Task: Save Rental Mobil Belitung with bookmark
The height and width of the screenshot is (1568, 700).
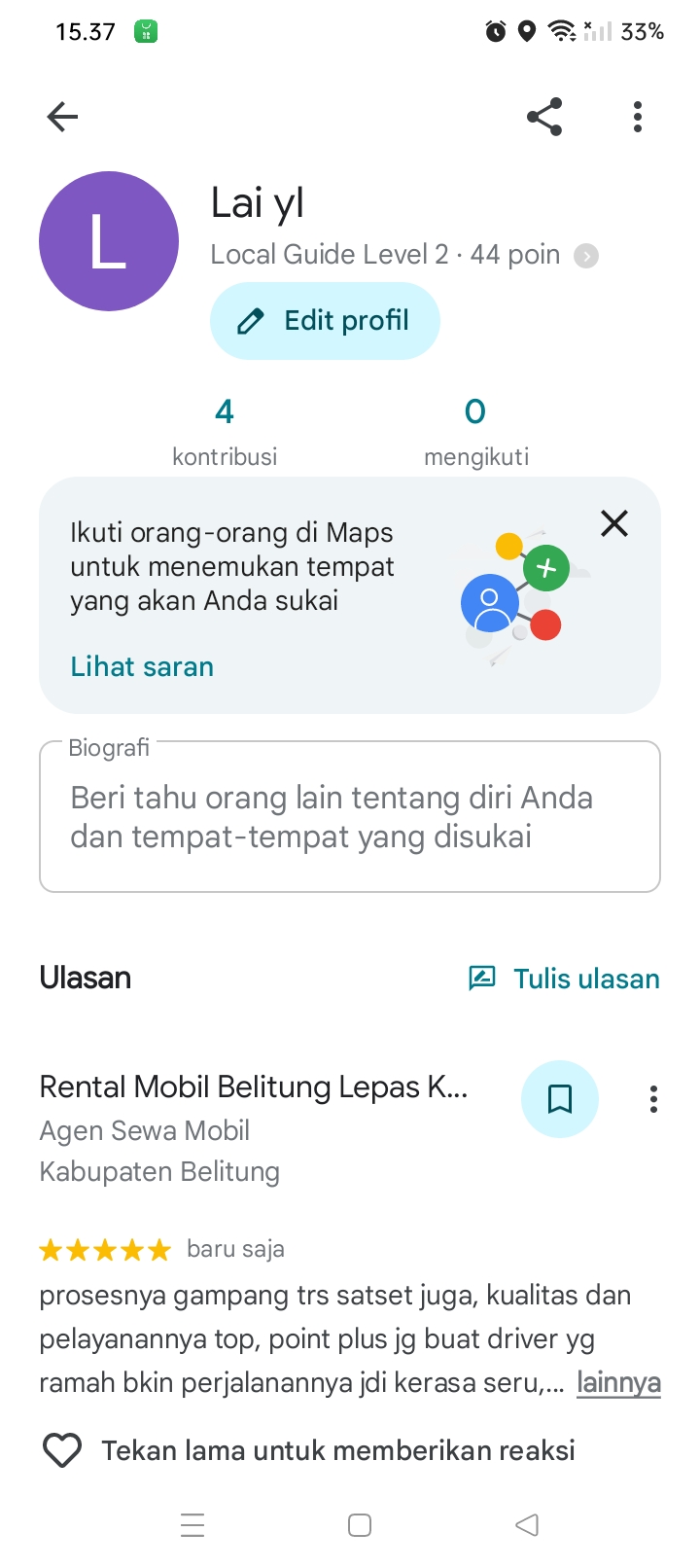Action: [x=560, y=1099]
